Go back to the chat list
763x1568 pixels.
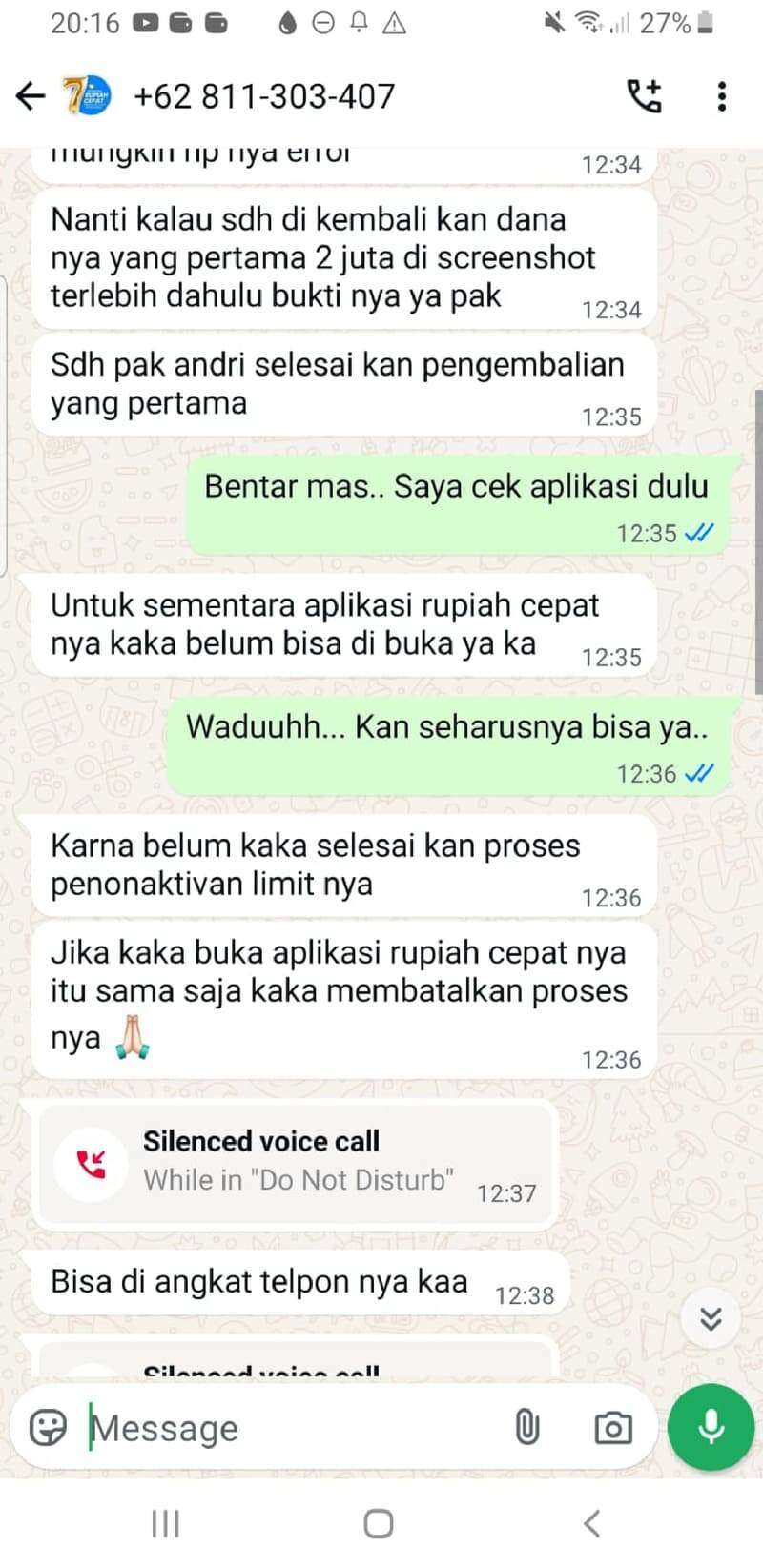tap(31, 95)
